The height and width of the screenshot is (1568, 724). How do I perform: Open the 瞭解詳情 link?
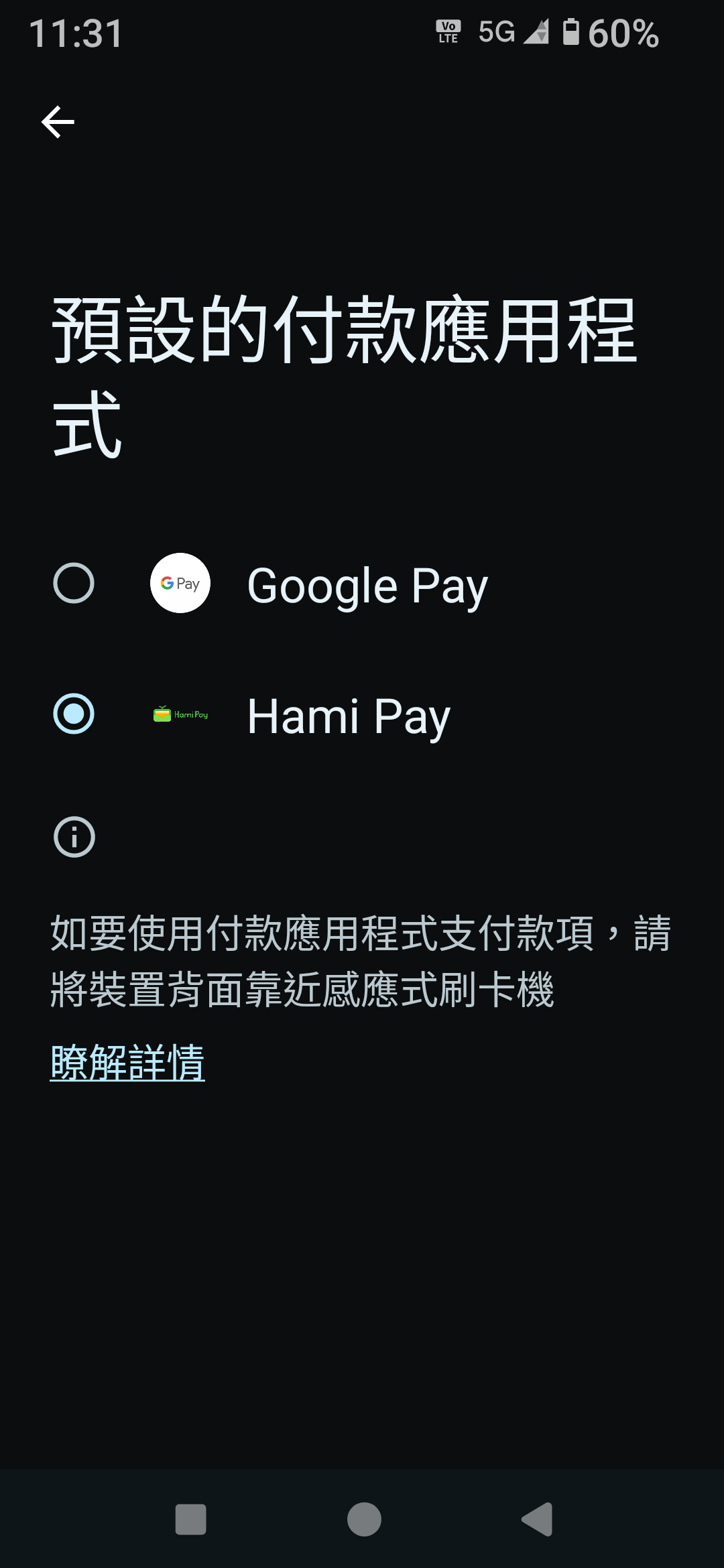click(127, 1063)
